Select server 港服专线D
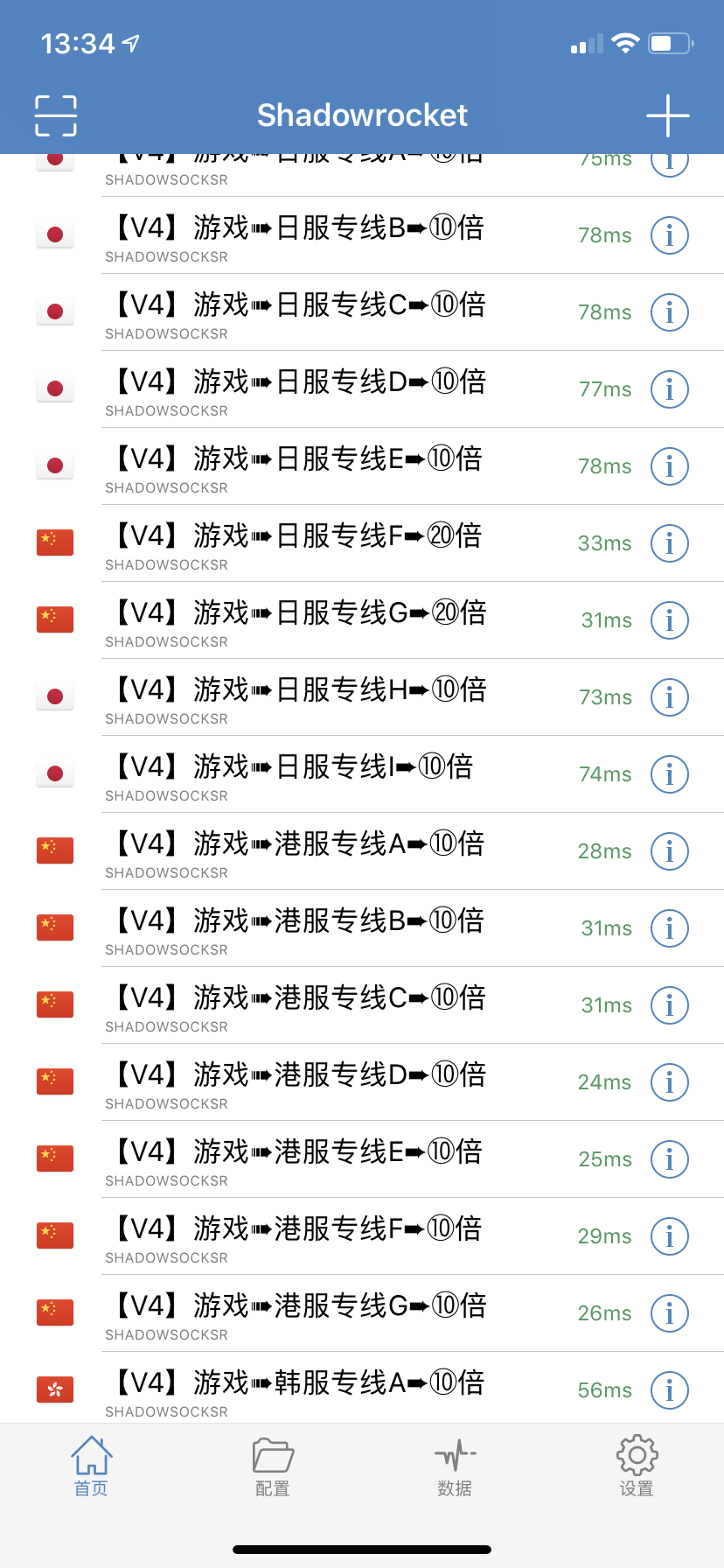 click(x=362, y=1082)
